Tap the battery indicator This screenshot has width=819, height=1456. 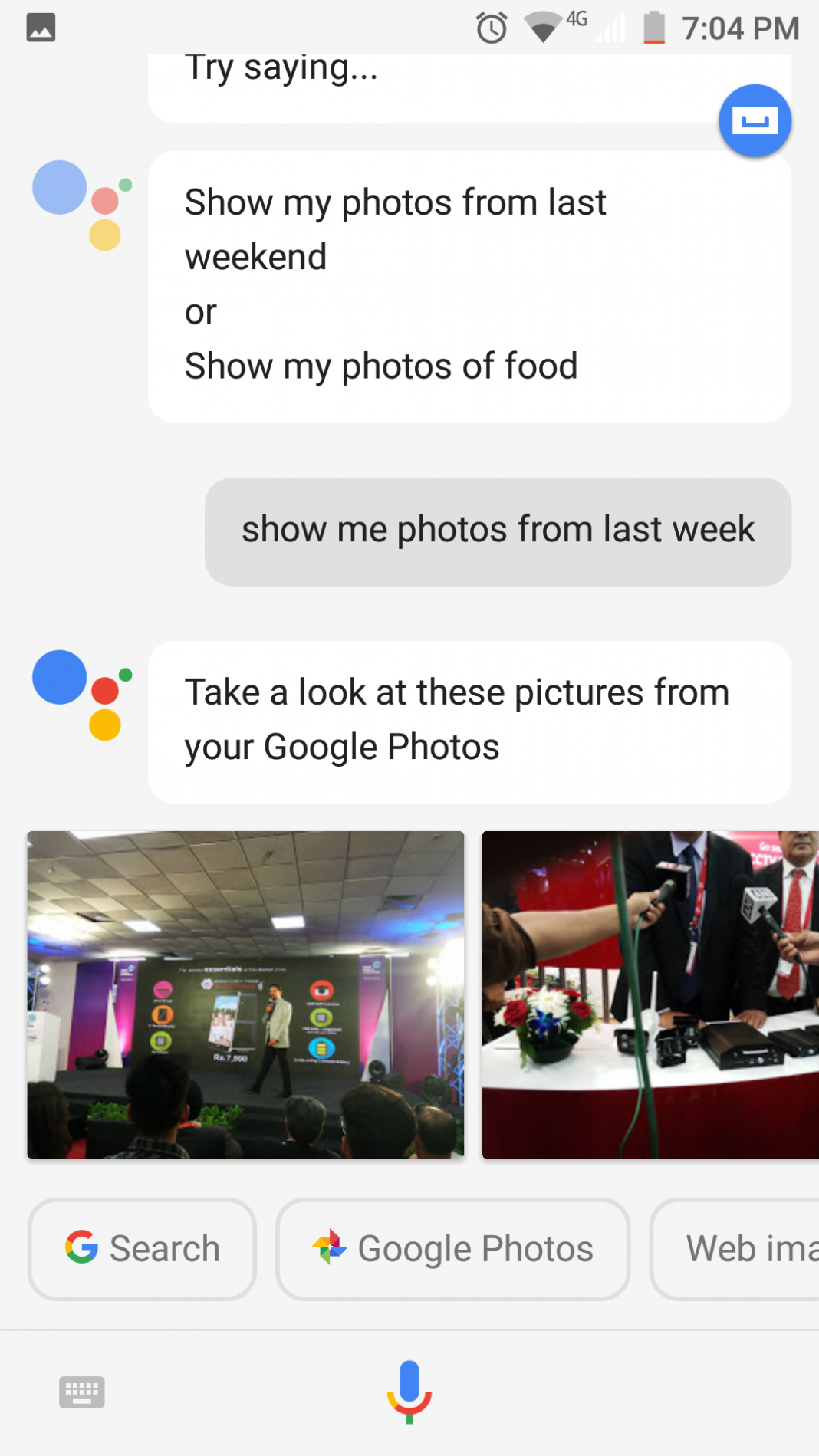tap(654, 26)
